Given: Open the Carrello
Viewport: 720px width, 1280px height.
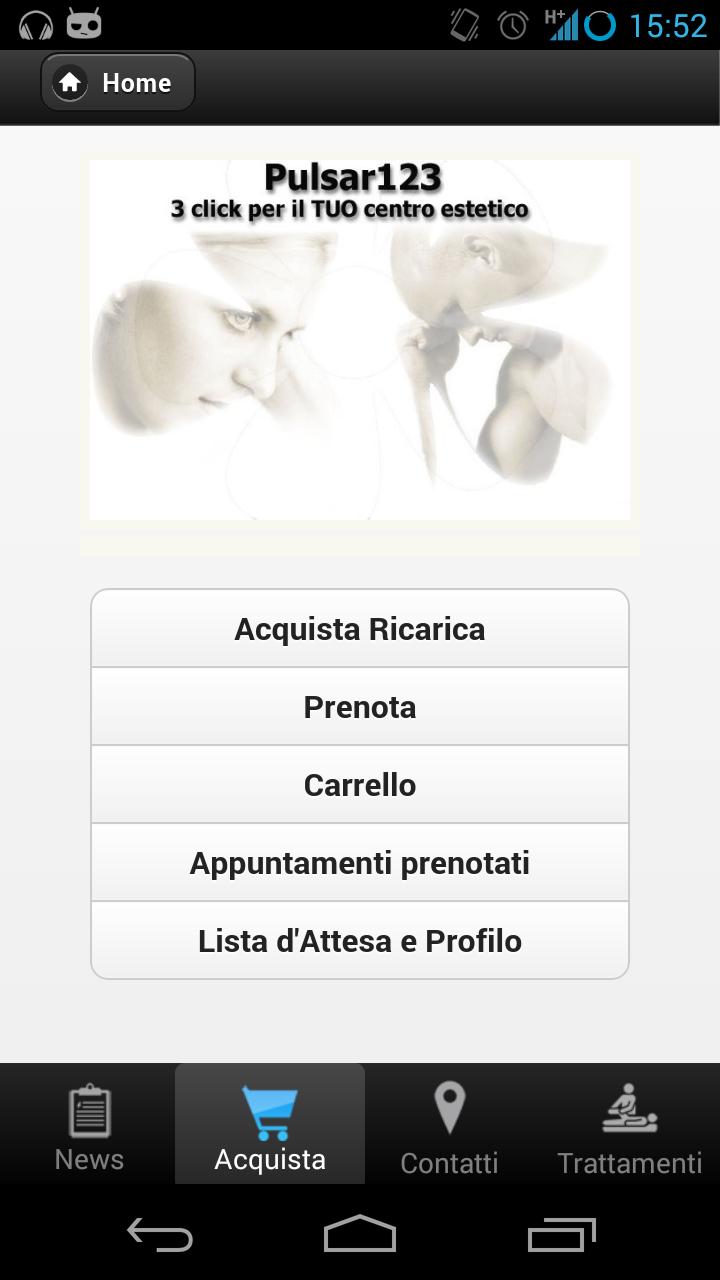Looking at the screenshot, I should (x=360, y=785).
